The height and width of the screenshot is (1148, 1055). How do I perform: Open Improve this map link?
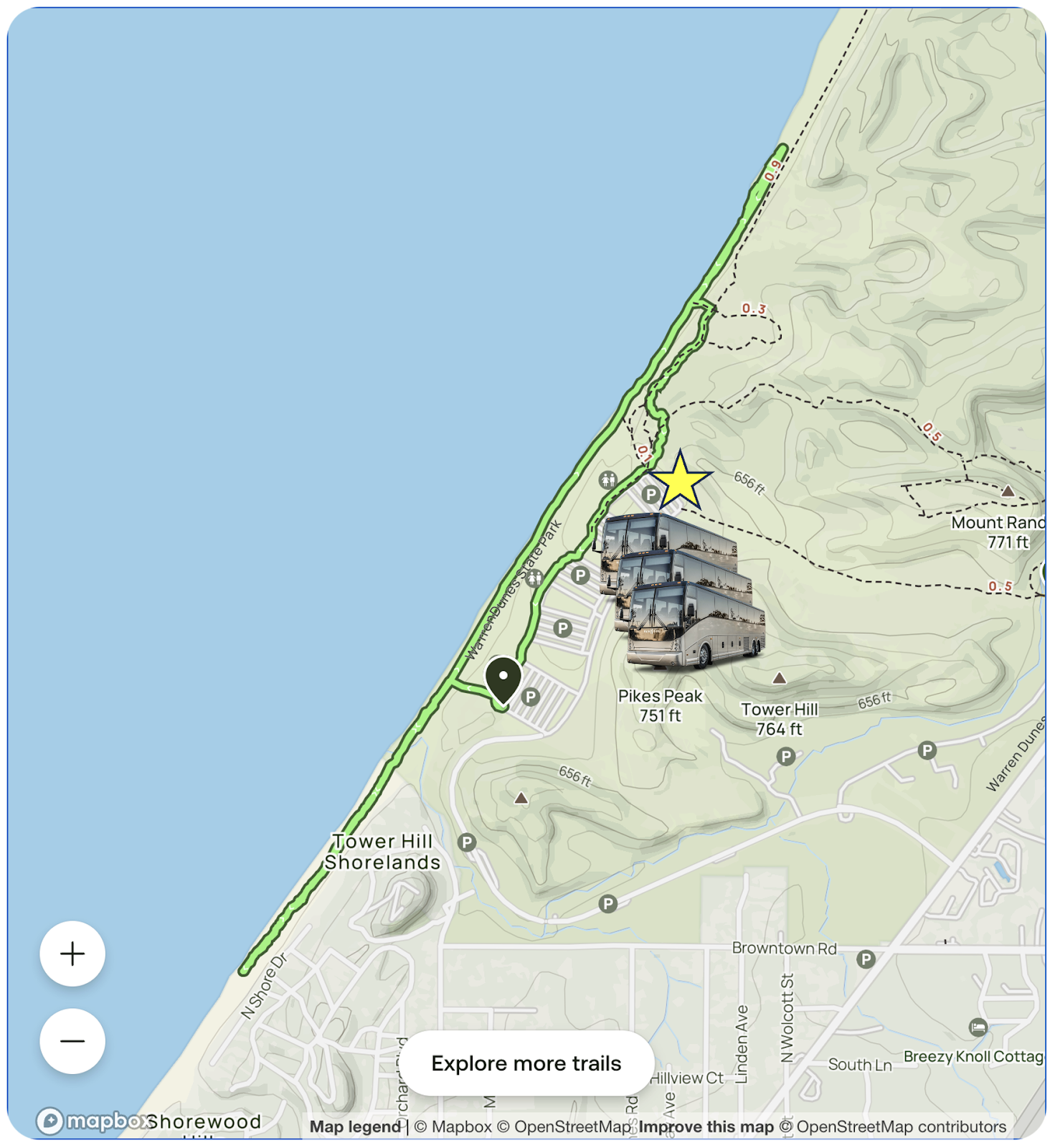click(706, 1127)
